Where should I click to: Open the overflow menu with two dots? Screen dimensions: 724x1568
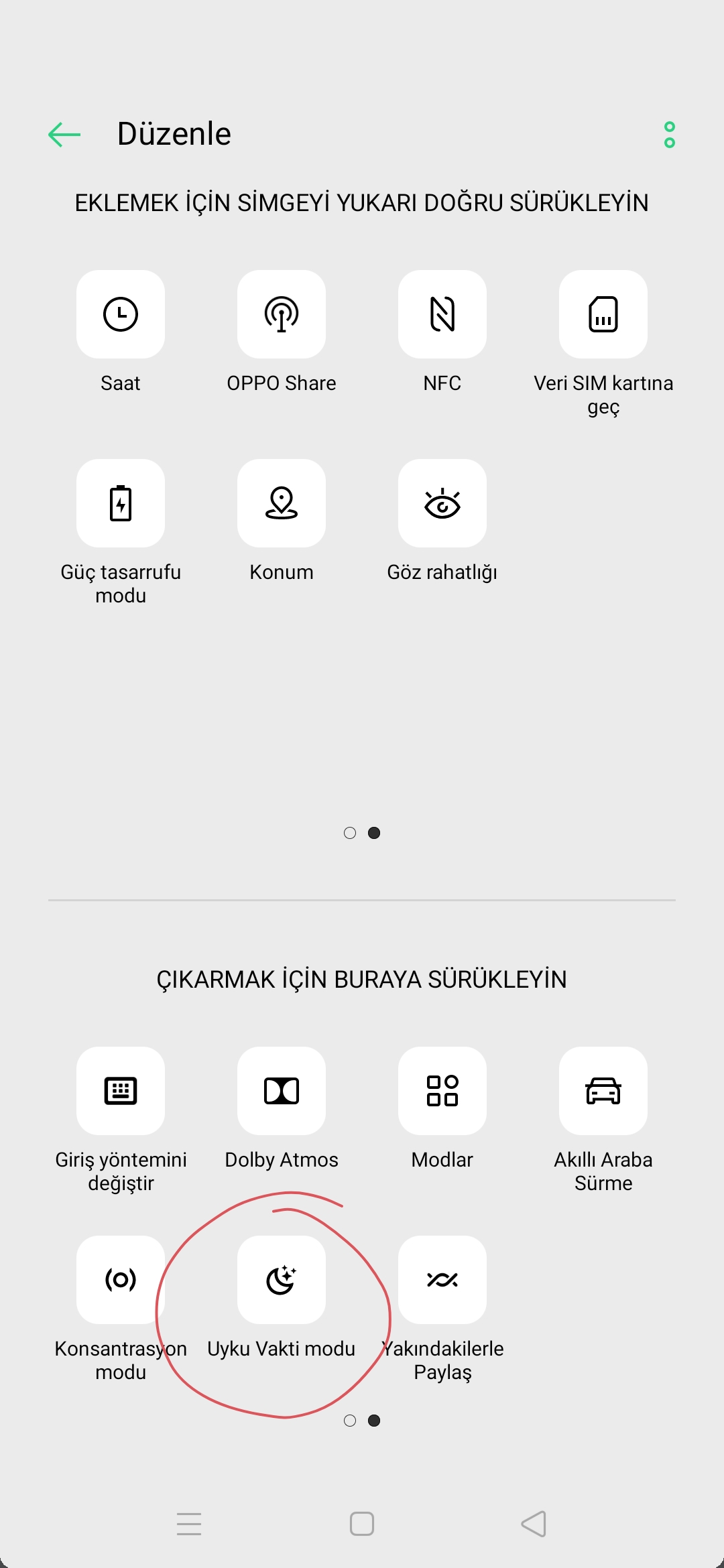[x=669, y=135]
